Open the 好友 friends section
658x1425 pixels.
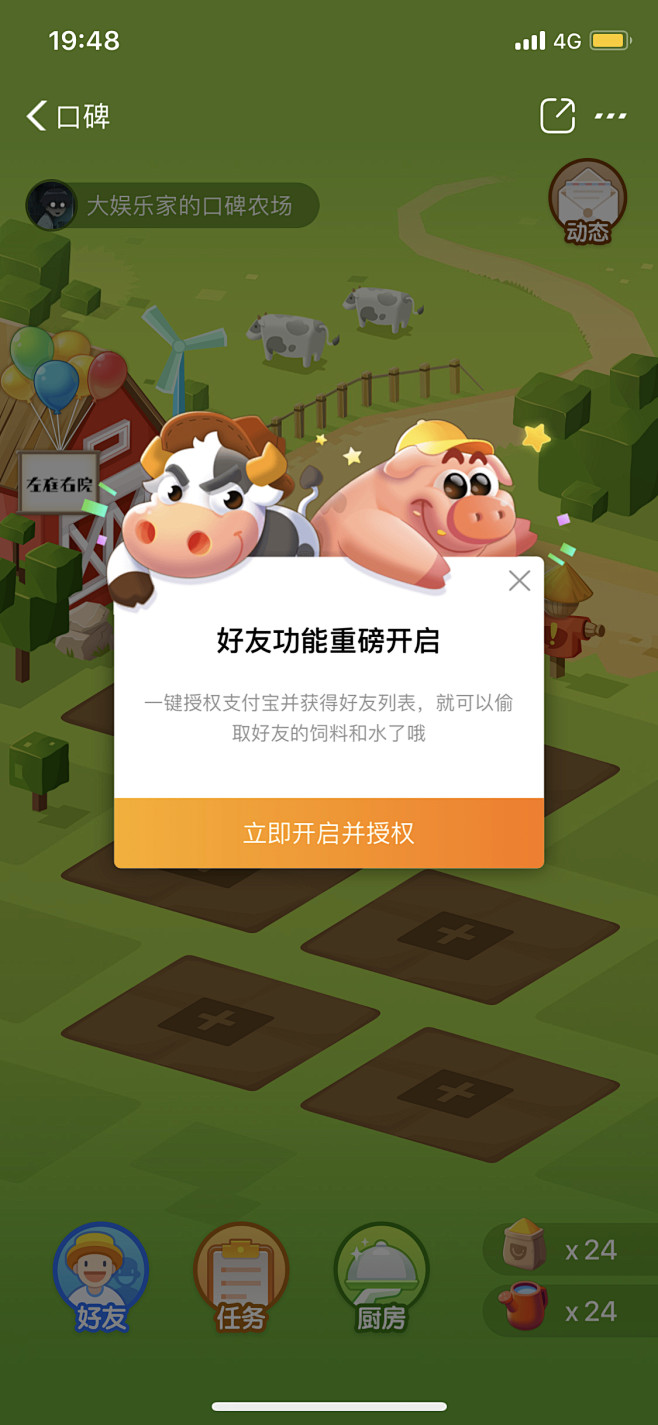(100, 1278)
